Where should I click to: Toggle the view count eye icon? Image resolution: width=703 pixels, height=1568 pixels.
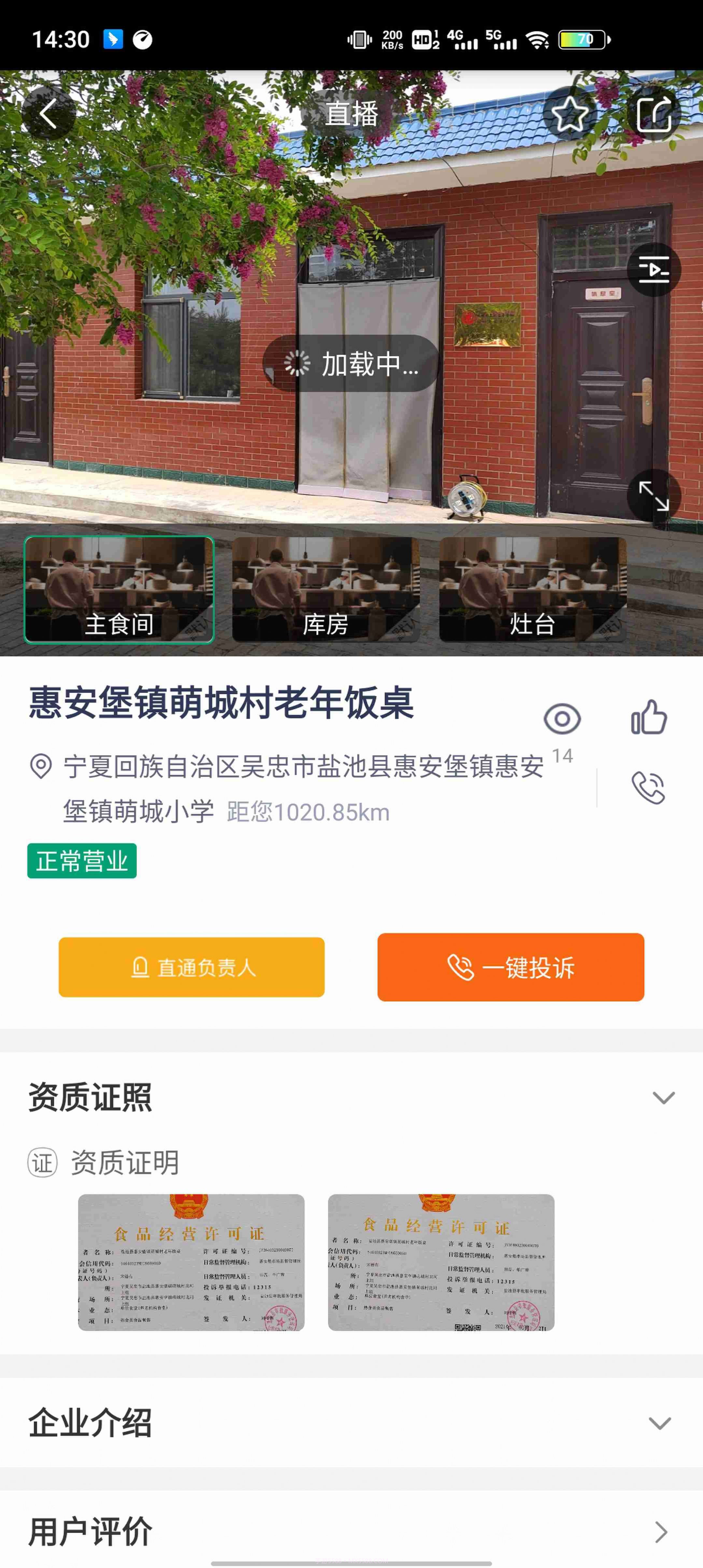(x=563, y=718)
